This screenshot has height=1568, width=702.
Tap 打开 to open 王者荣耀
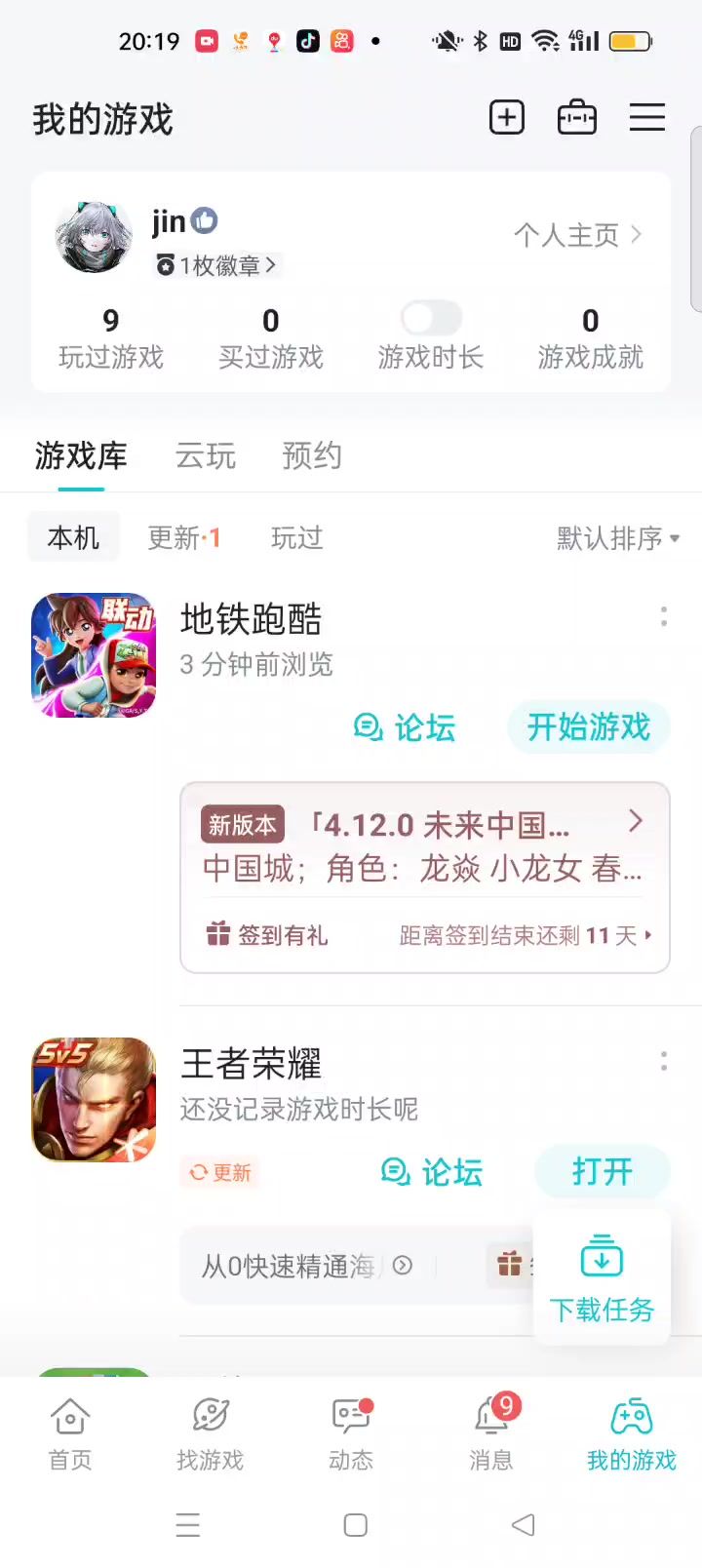click(602, 1171)
